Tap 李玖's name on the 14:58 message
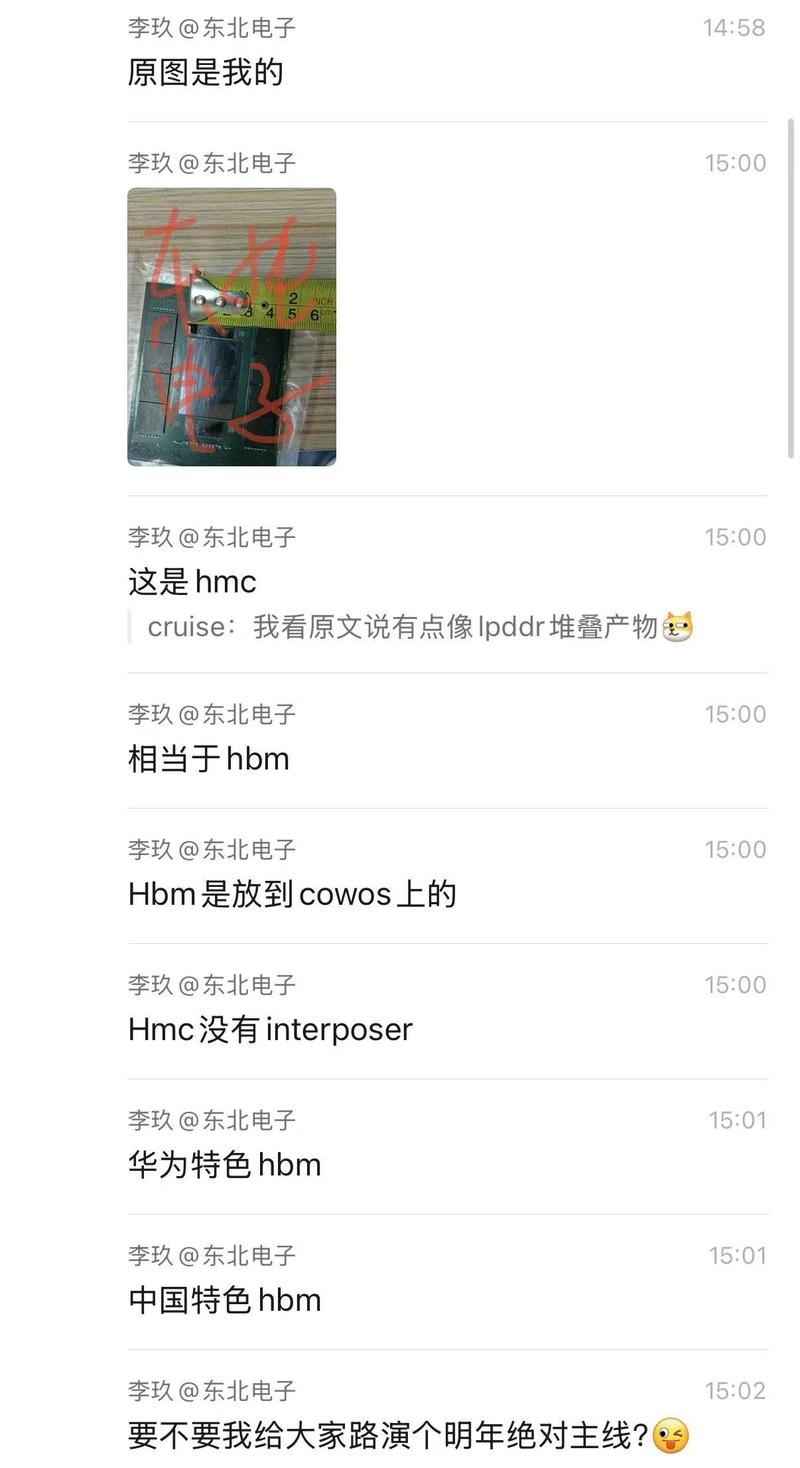Viewport: 800px width, 1468px height. [150, 28]
